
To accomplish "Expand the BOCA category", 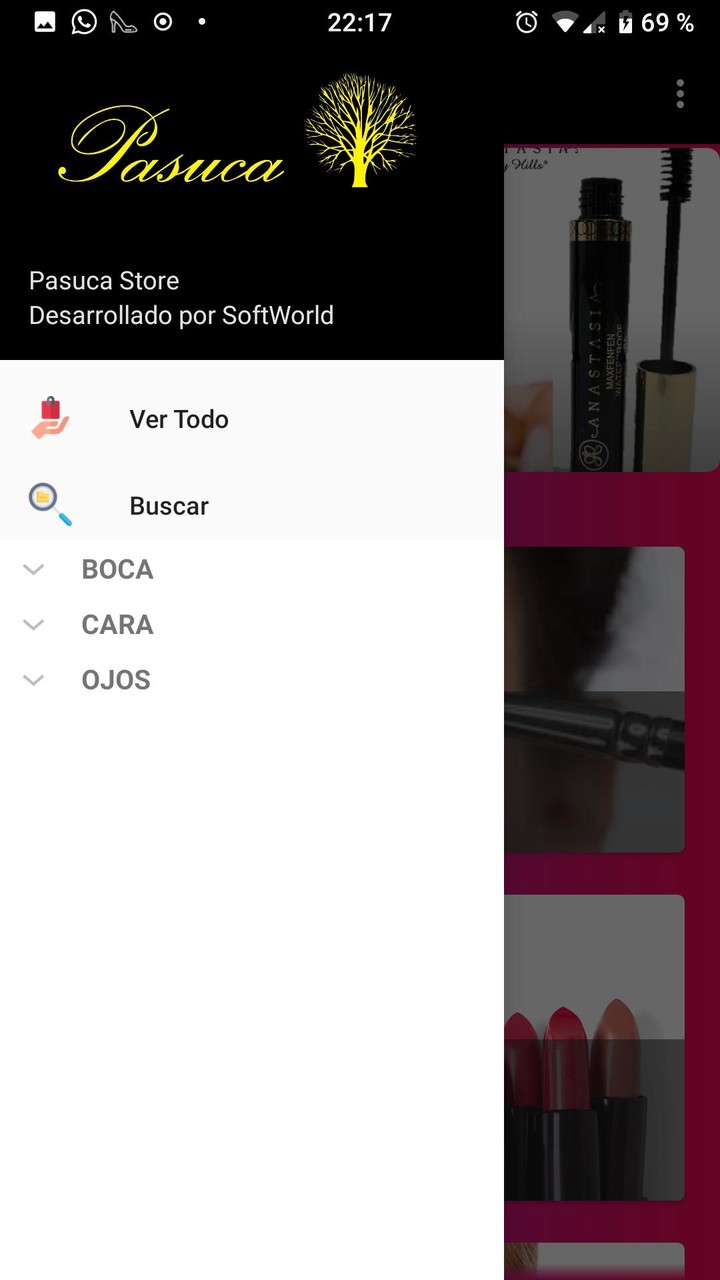I will tap(117, 569).
